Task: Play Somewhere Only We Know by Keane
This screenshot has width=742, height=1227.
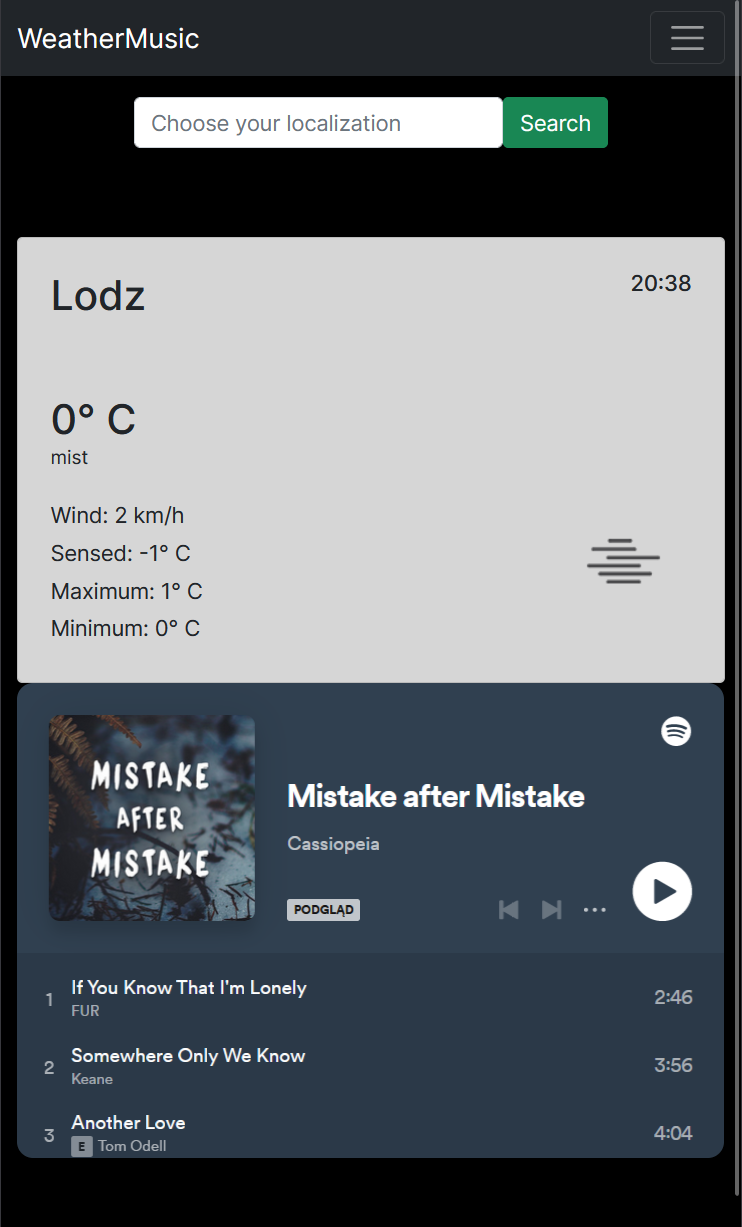Action: click(370, 1066)
